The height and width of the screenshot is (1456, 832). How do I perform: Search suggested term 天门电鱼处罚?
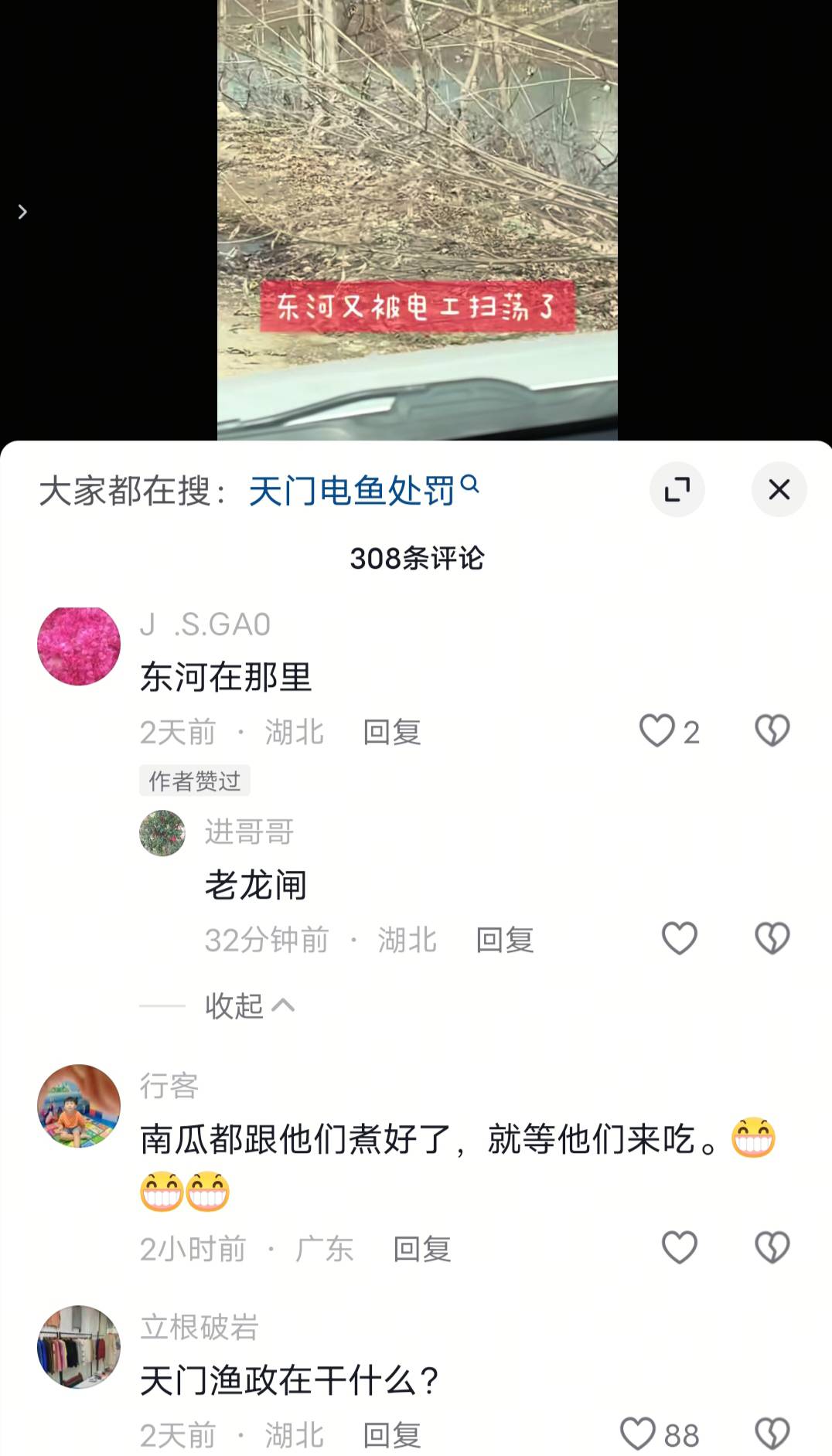pos(353,491)
